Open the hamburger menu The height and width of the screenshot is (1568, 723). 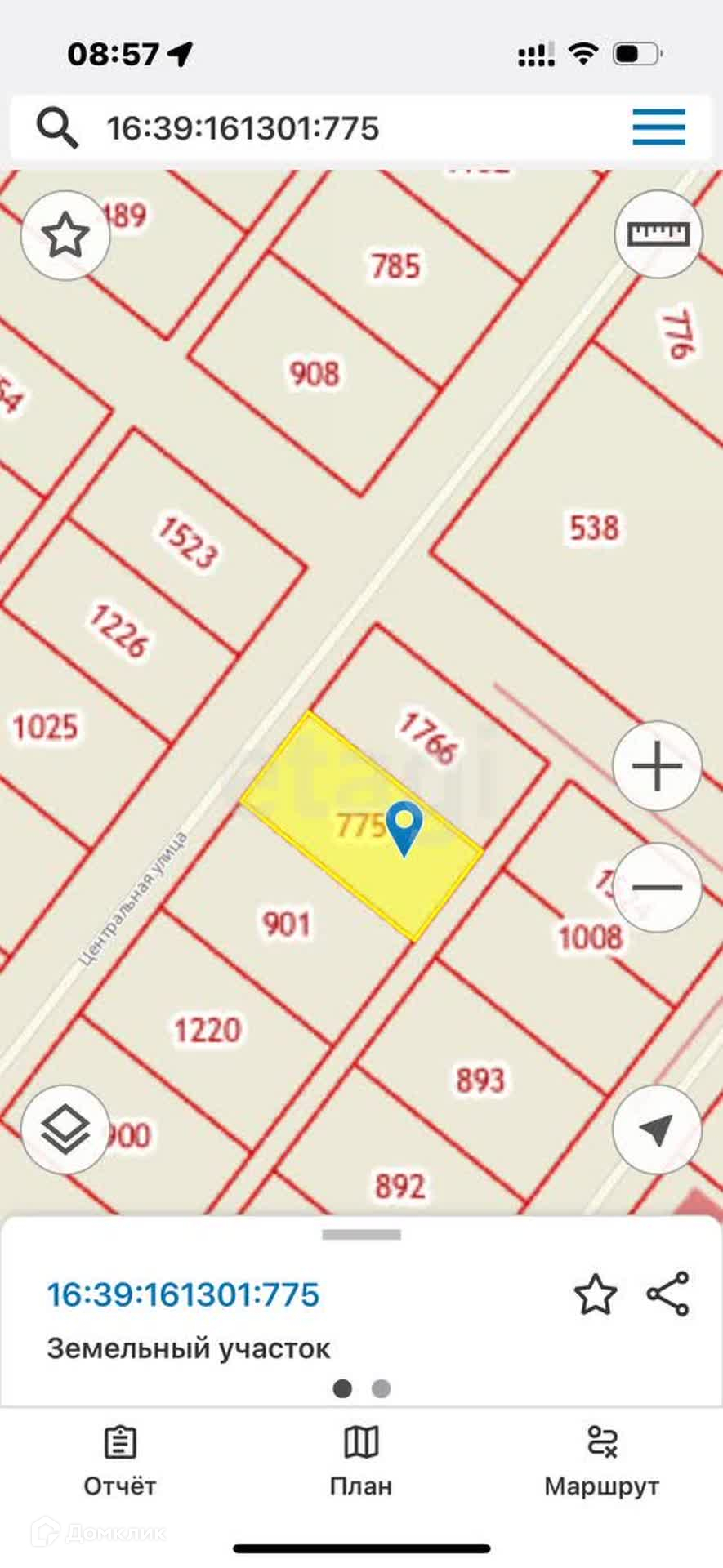658,127
